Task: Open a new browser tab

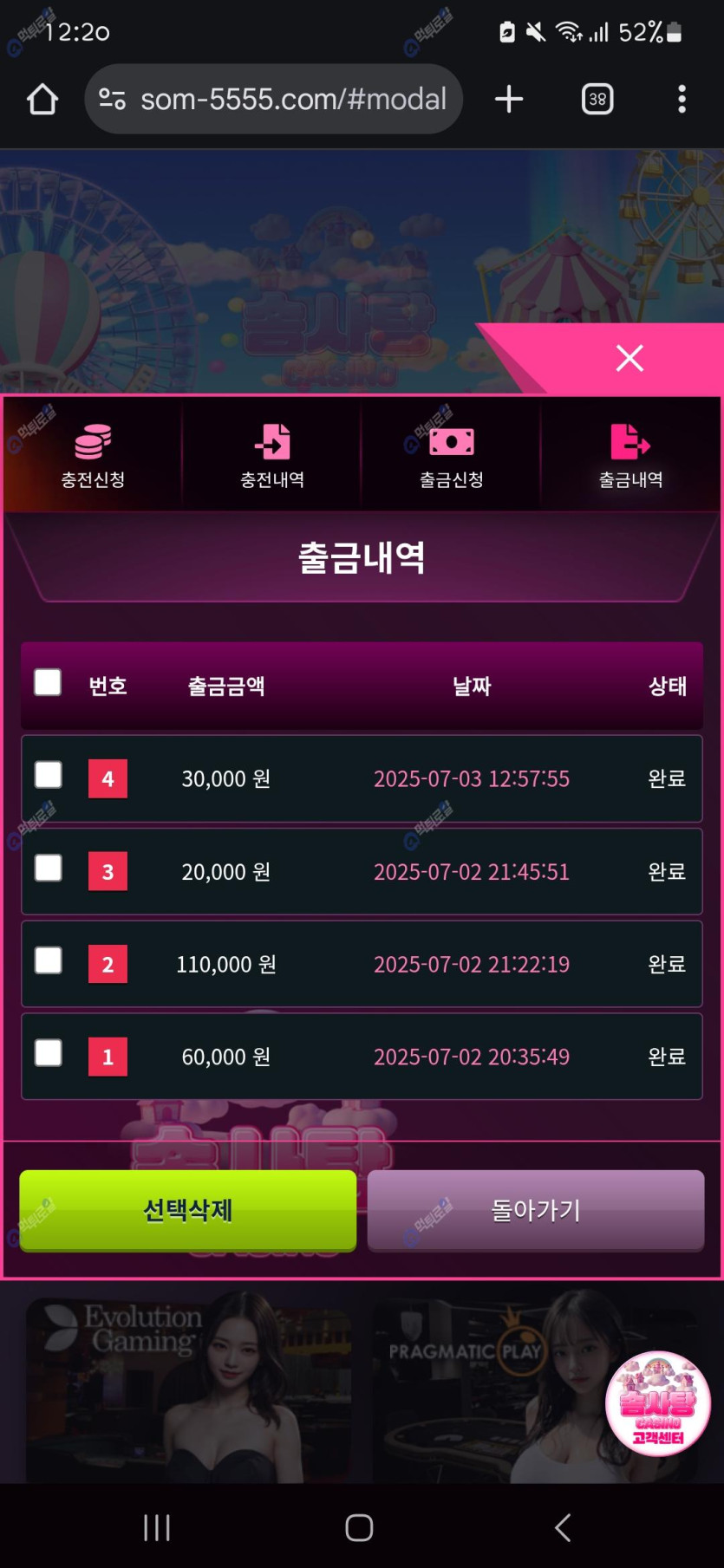Action: [x=509, y=99]
